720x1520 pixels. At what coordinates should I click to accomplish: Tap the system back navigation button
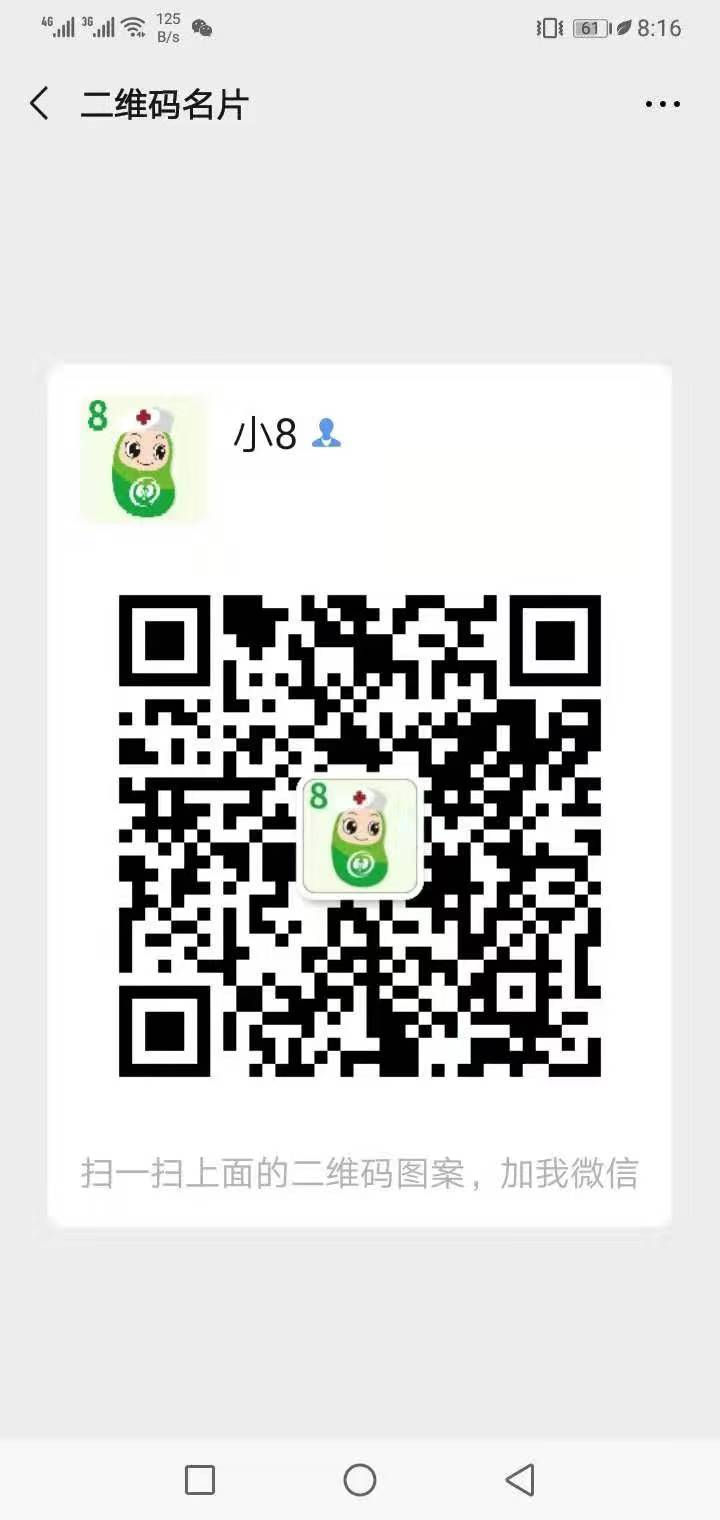pos(520,1480)
